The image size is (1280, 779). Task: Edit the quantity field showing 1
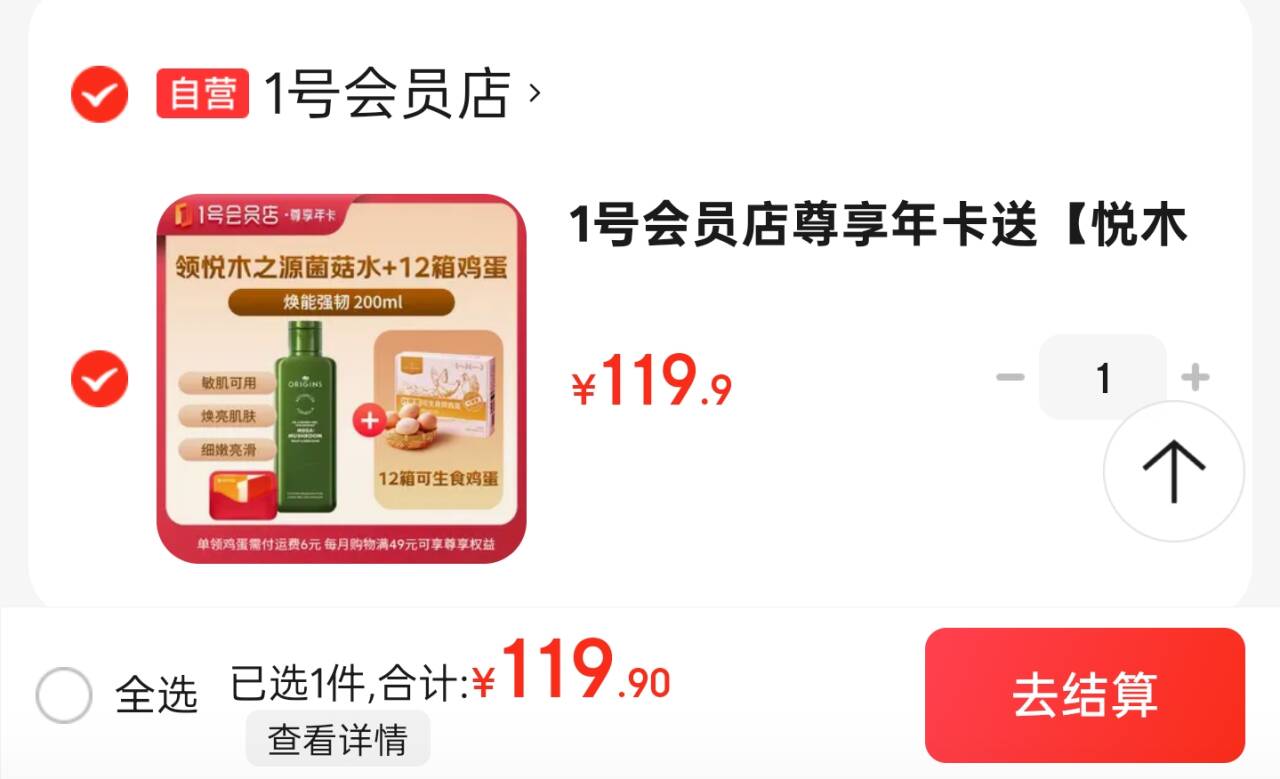[1103, 378]
